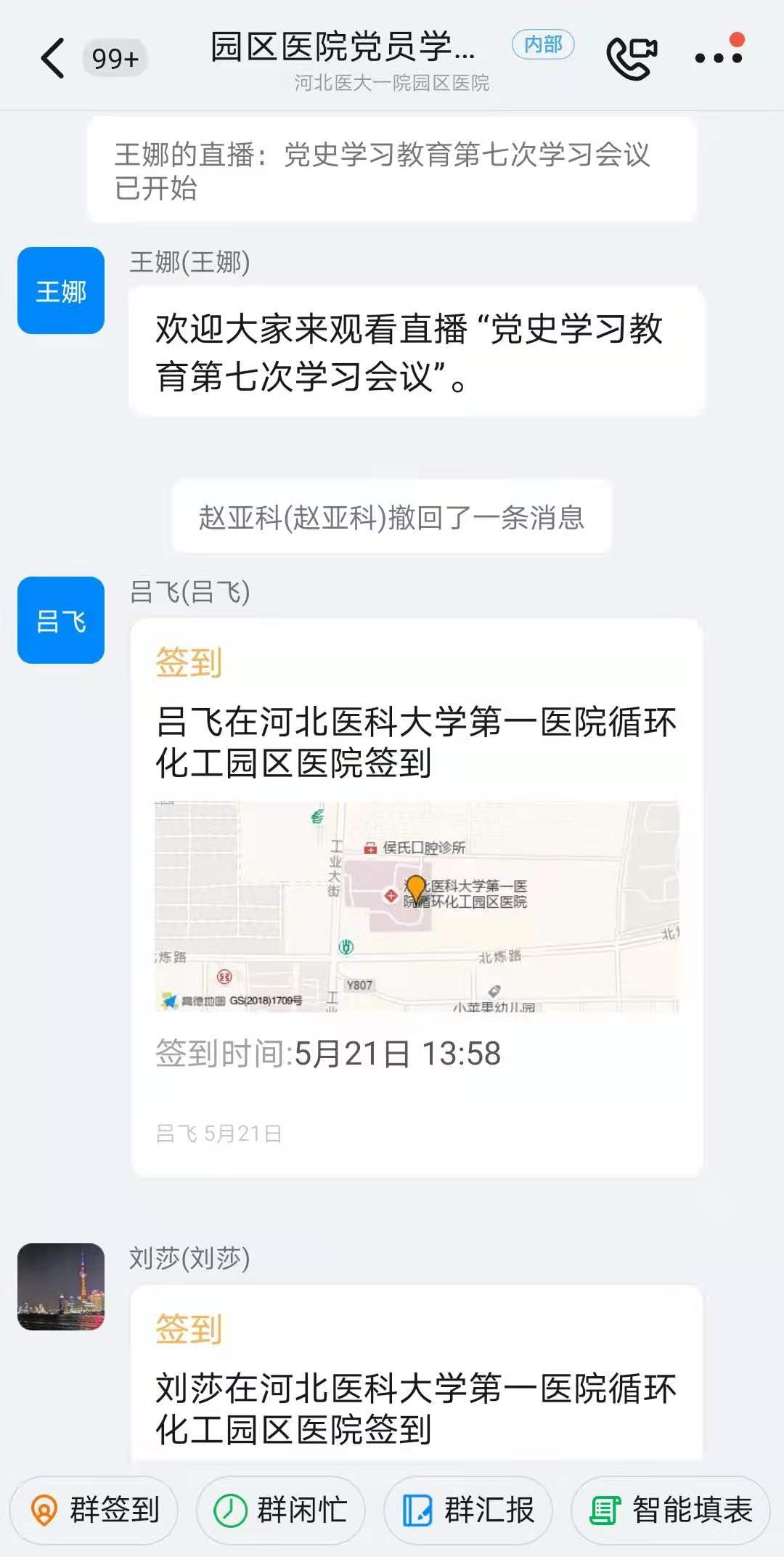Open 群汇报 group report tool
Image resolution: width=784 pixels, height=1557 pixels.
[x=467, y=1509]
